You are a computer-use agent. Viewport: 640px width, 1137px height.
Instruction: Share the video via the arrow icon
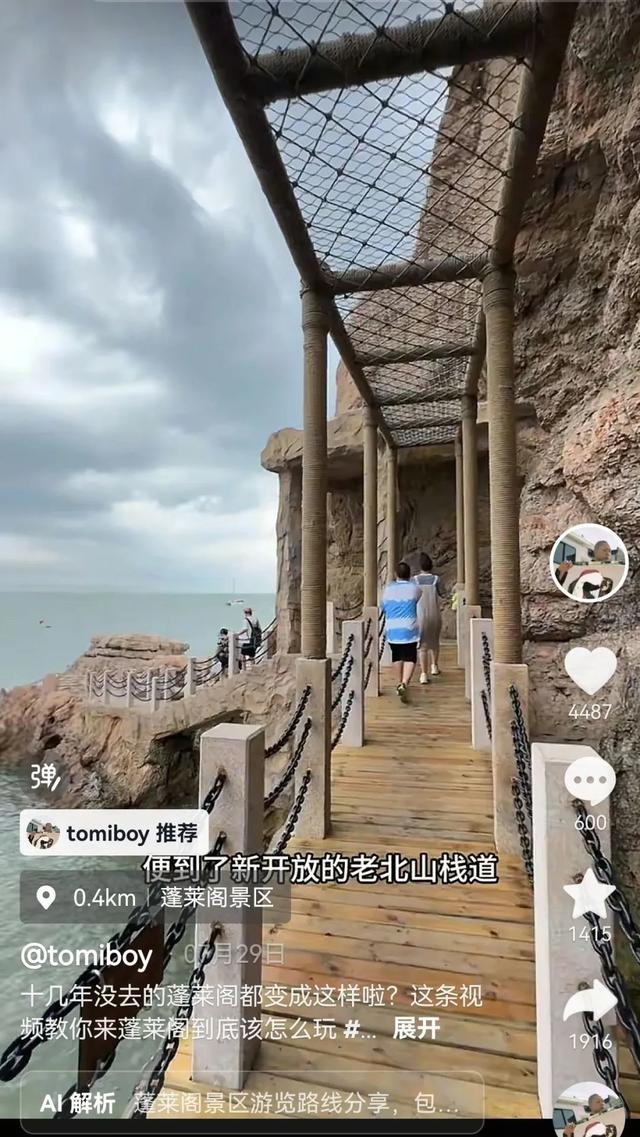pos(590,1001)
